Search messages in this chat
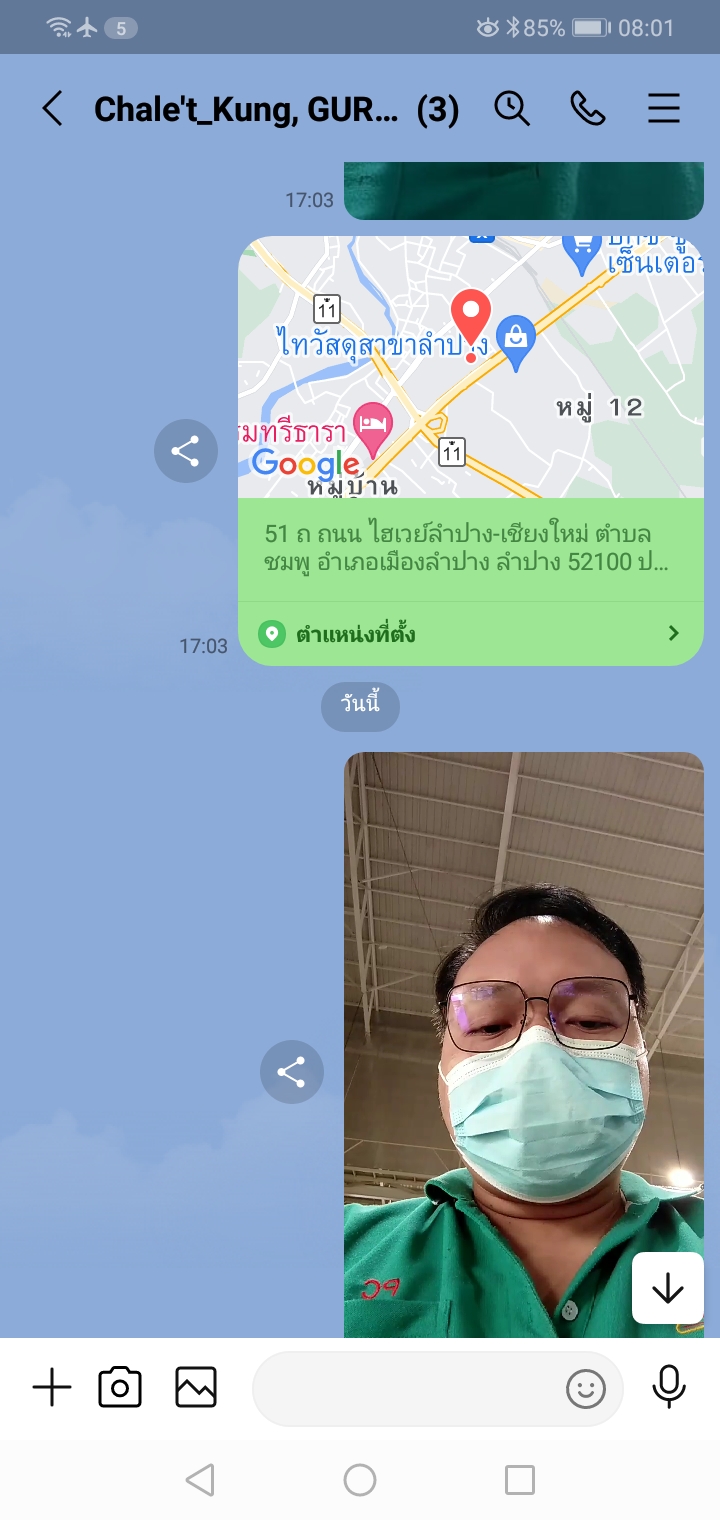The width and height of the screenshot is (720, 1520). pyautogui.click(x=512, y=109)
